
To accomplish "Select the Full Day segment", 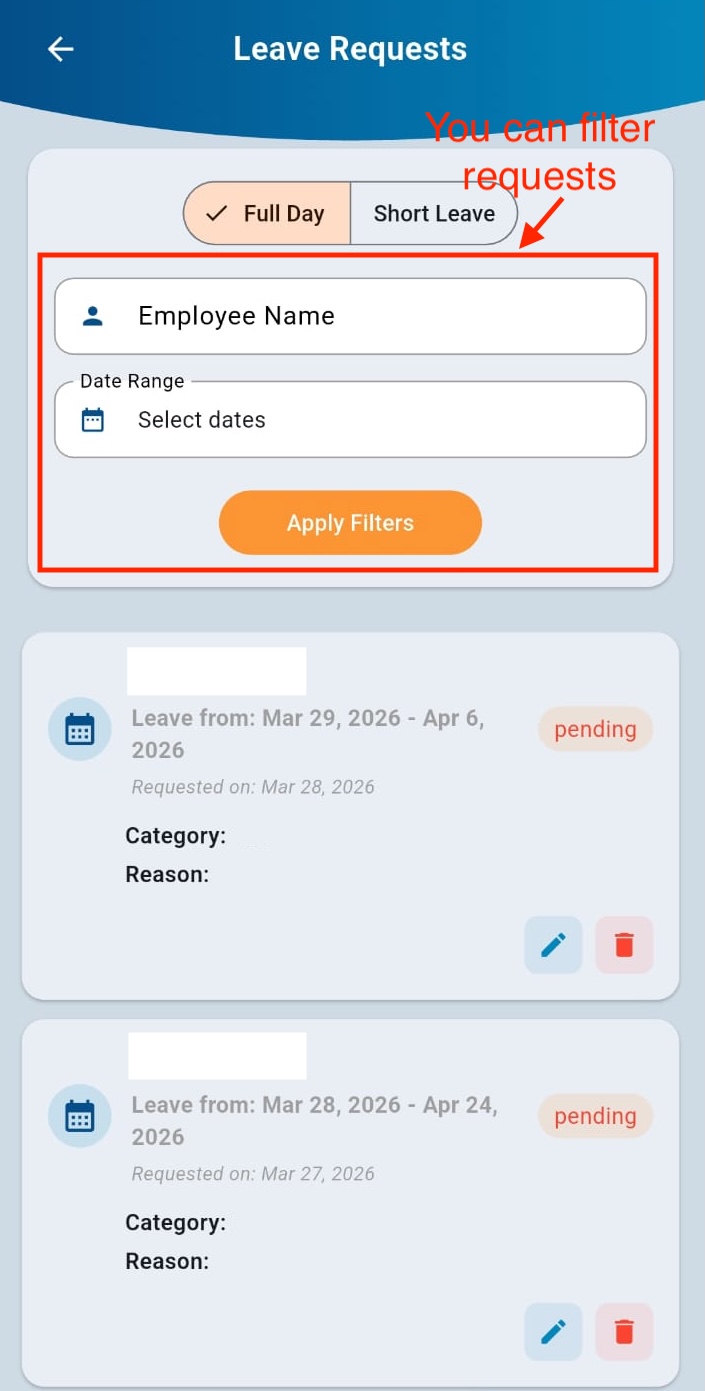I will point(267,214).
